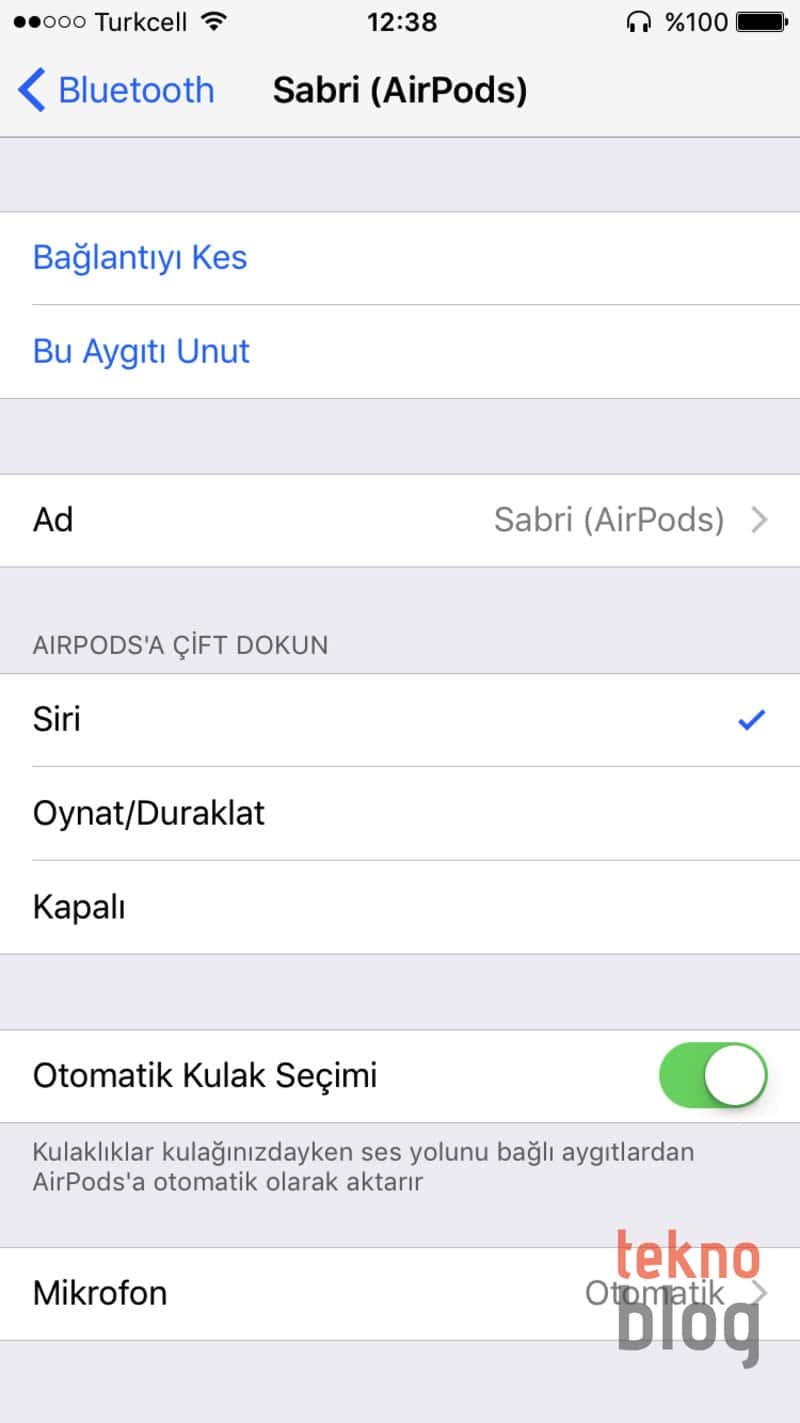
Task: Select Siri for double-tap action
Action: [x=400, y=720]
